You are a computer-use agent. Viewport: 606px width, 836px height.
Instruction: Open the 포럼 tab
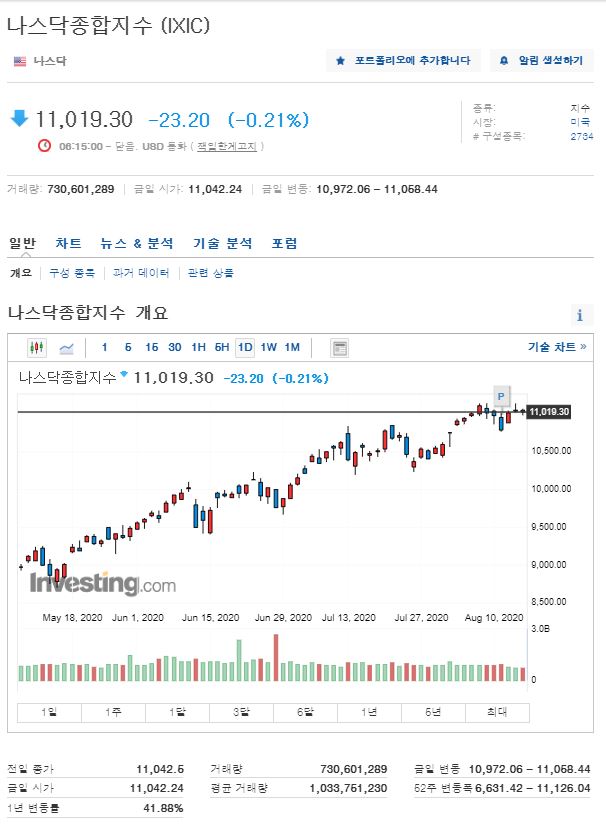284,244
